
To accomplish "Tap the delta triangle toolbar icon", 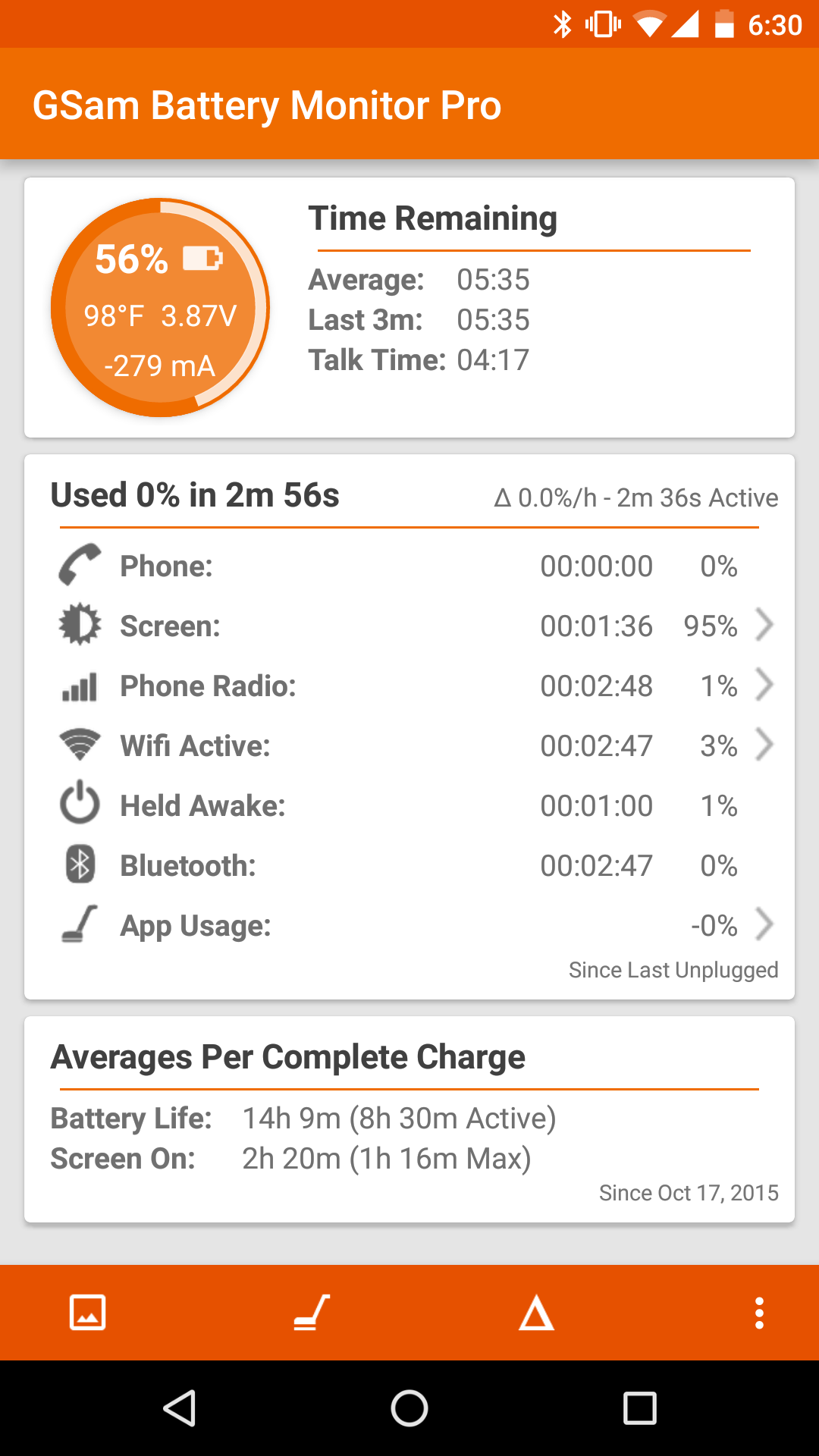I will [x=536, y=1313].
